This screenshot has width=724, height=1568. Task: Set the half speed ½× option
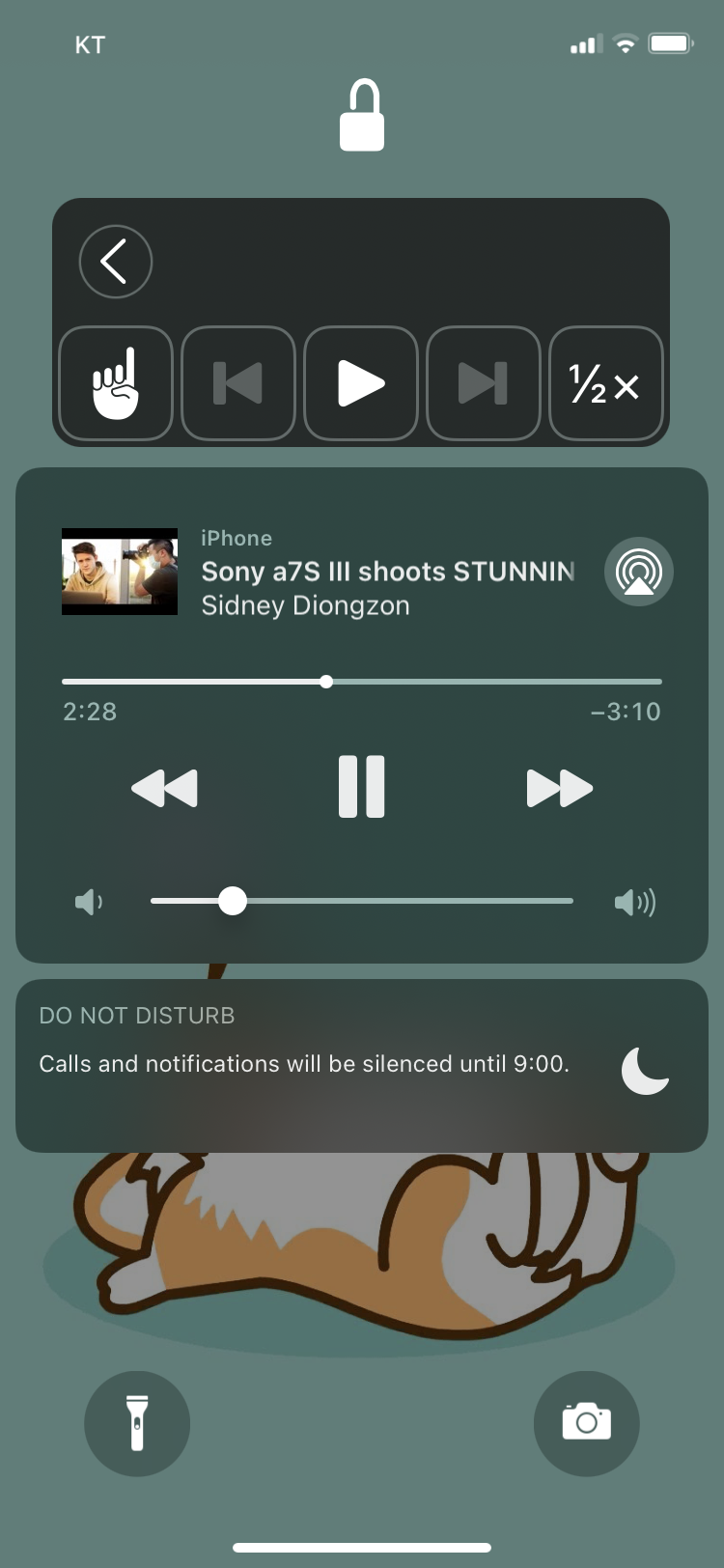pos(605,383)
